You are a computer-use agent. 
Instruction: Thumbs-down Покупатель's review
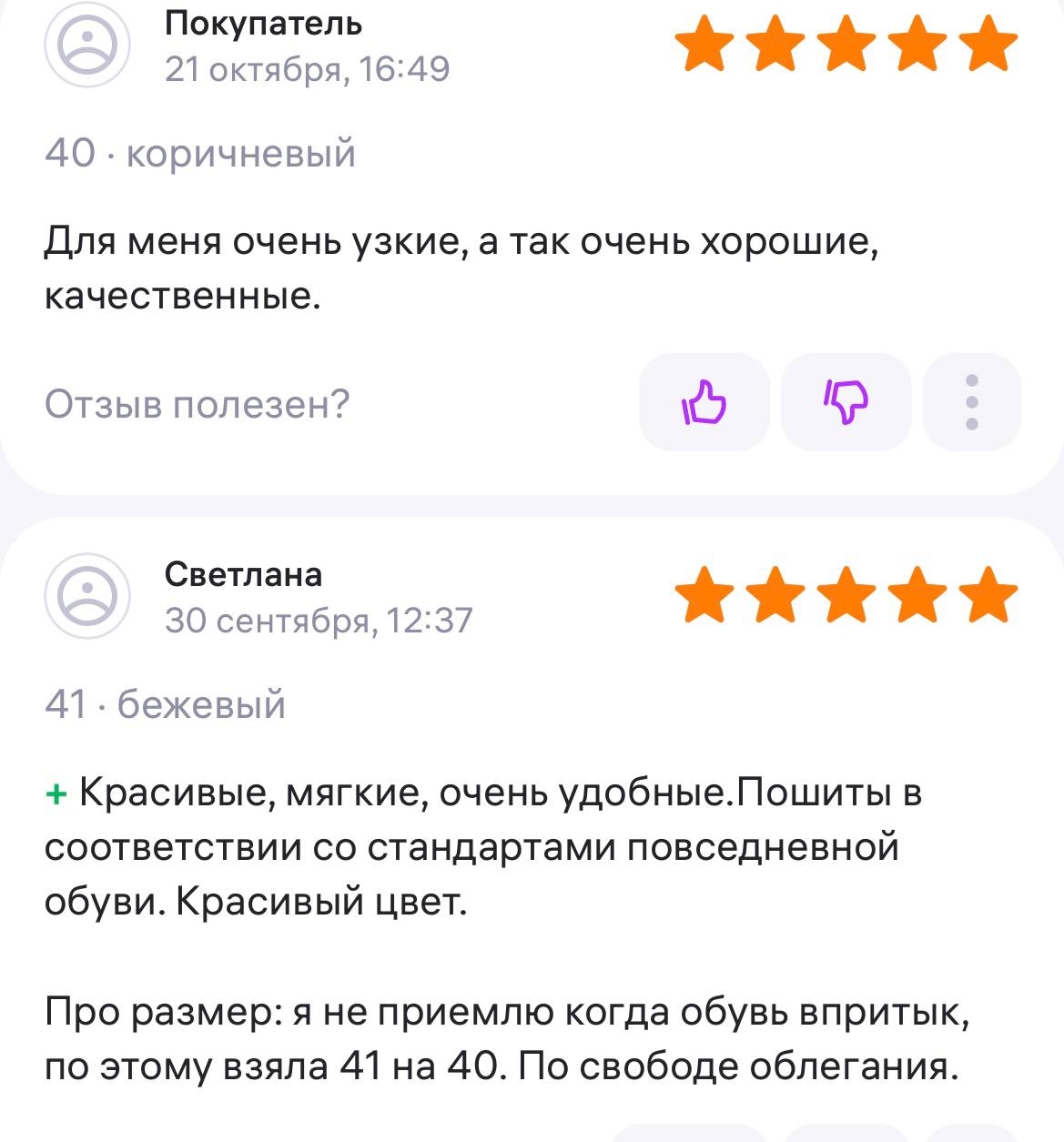coord(846,402)
